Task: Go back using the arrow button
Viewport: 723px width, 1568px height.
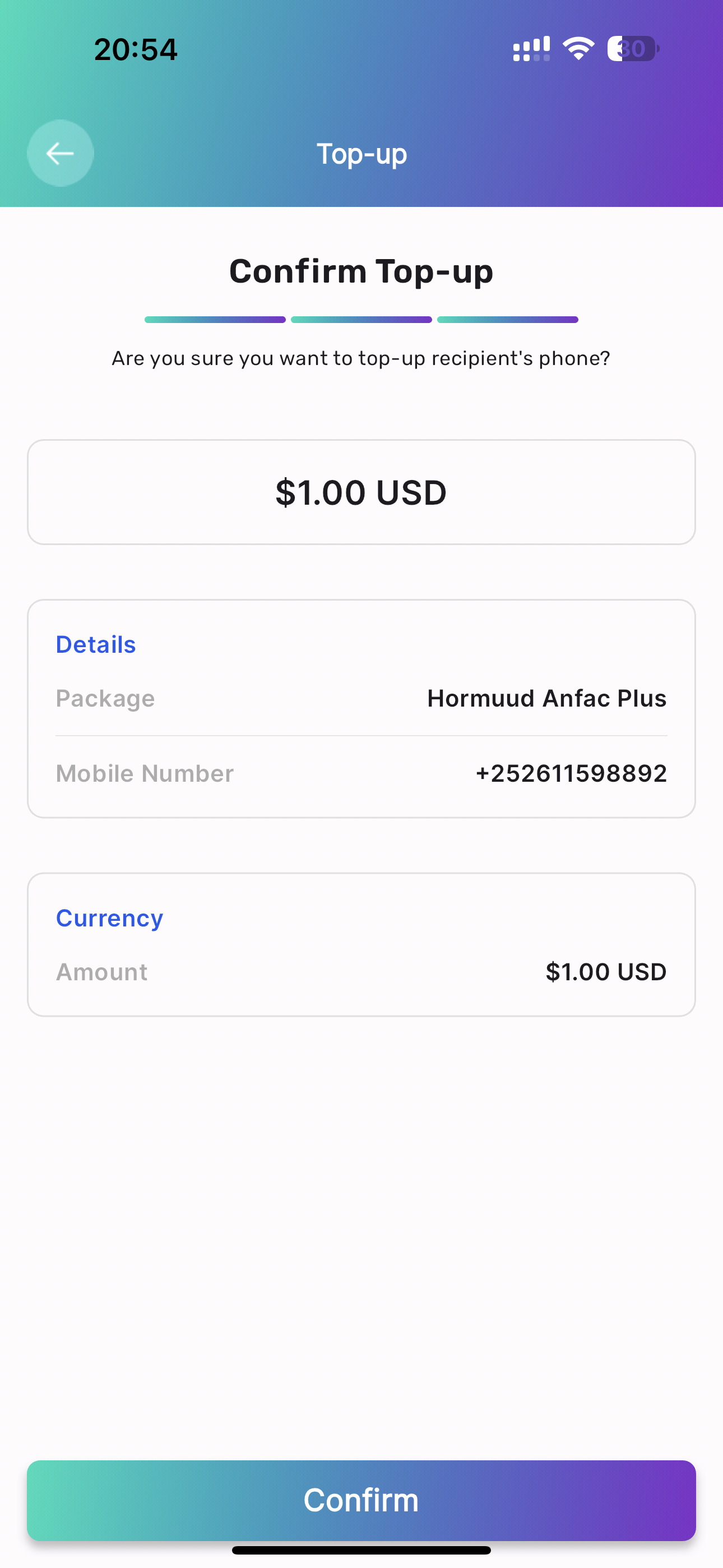Action: pos(61,153)
